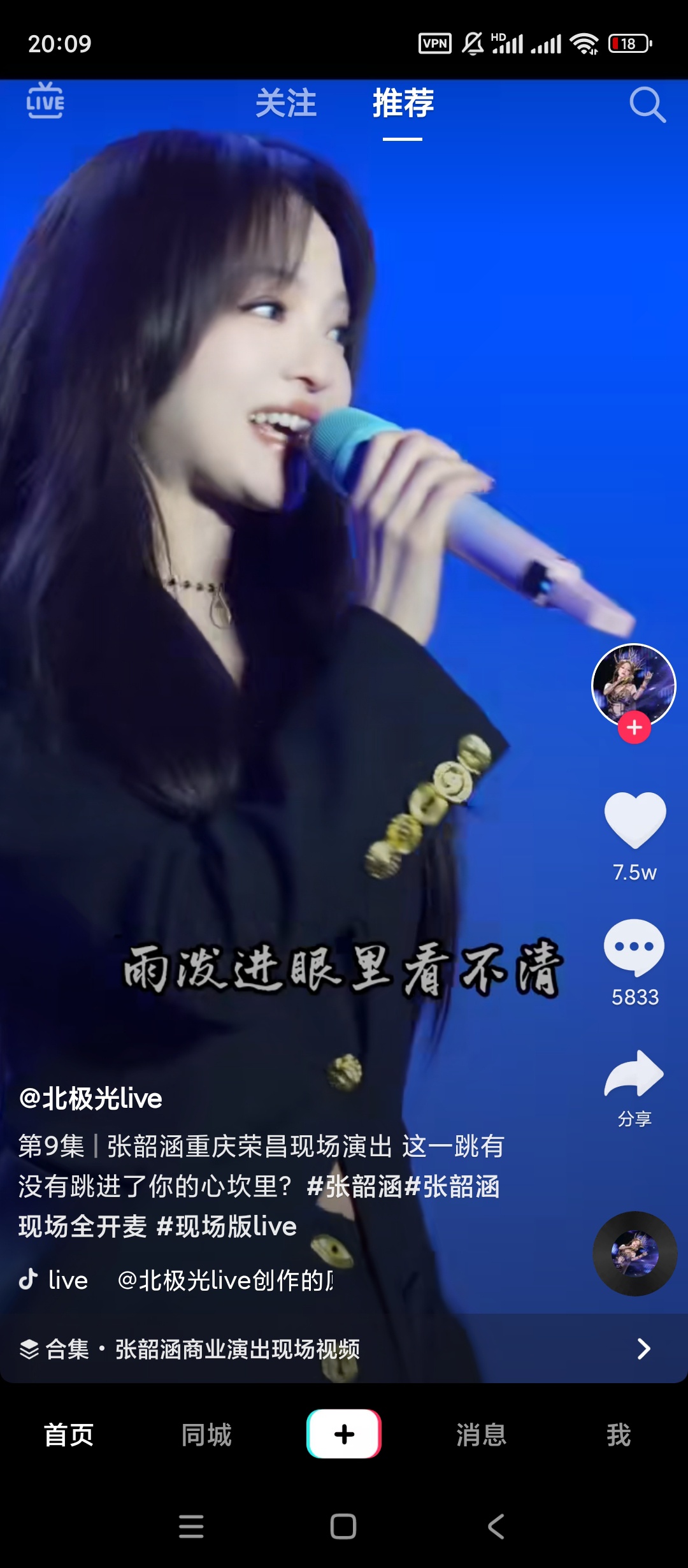Tap the system back button
Viewport: 688px width, 1568px height.
pos(496,1527)
